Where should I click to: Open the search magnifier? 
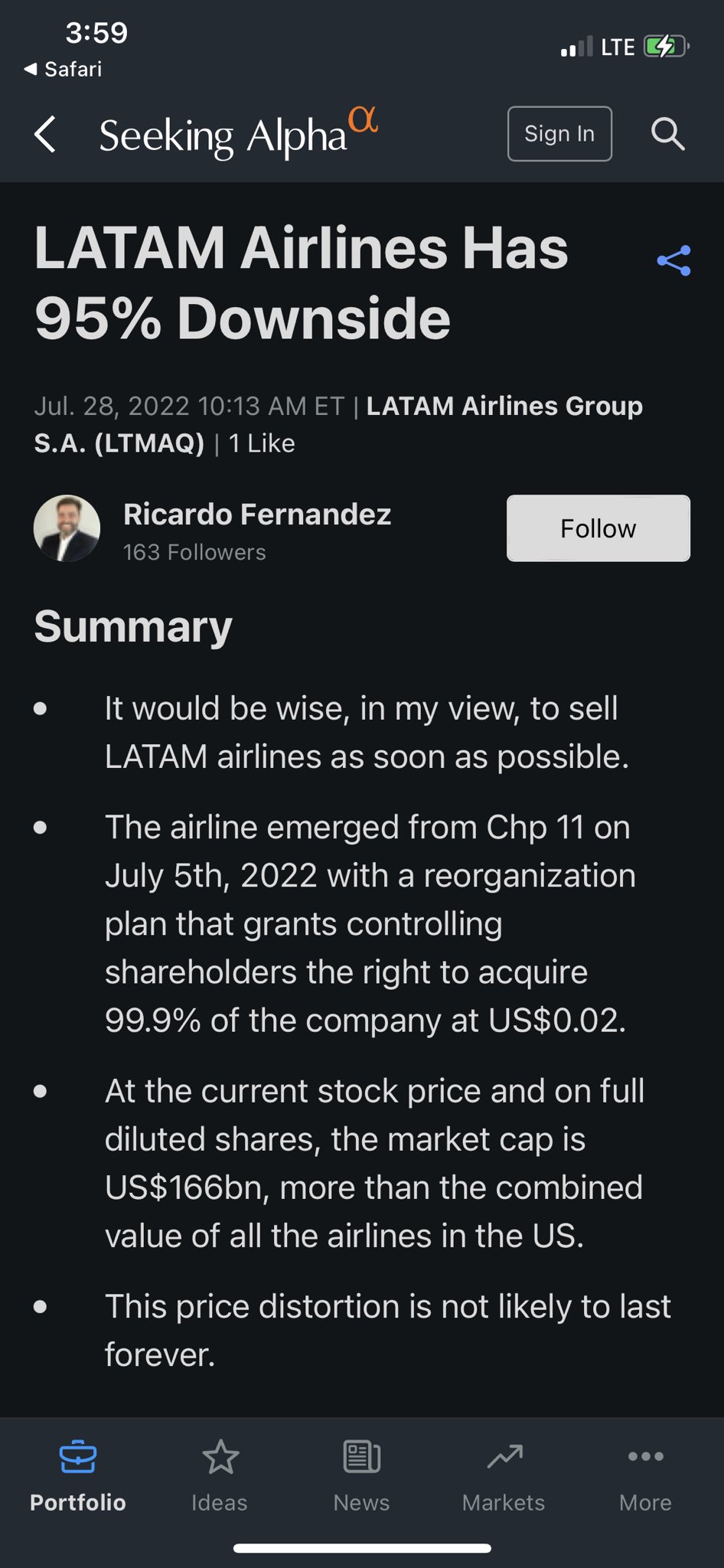667,134
